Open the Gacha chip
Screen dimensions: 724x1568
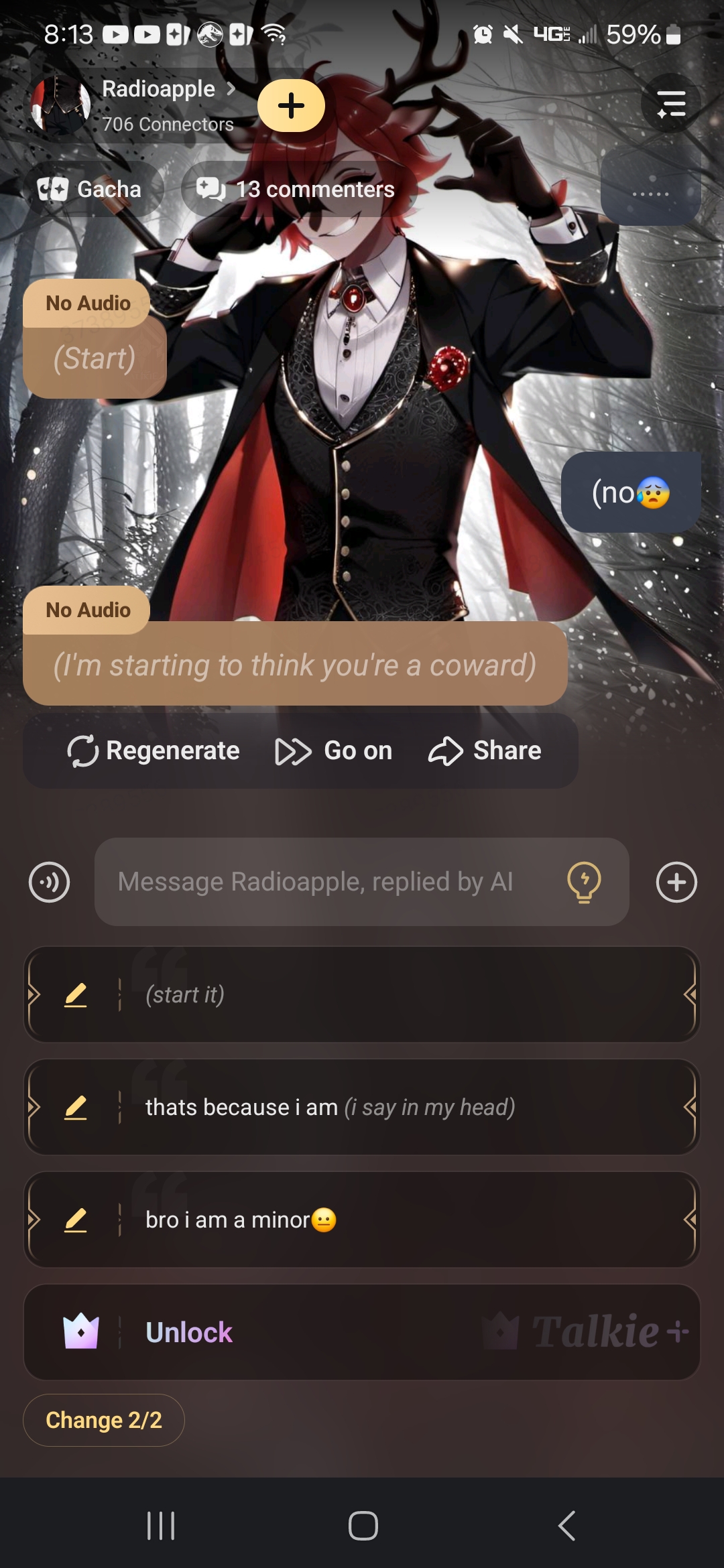coord(92,189)
